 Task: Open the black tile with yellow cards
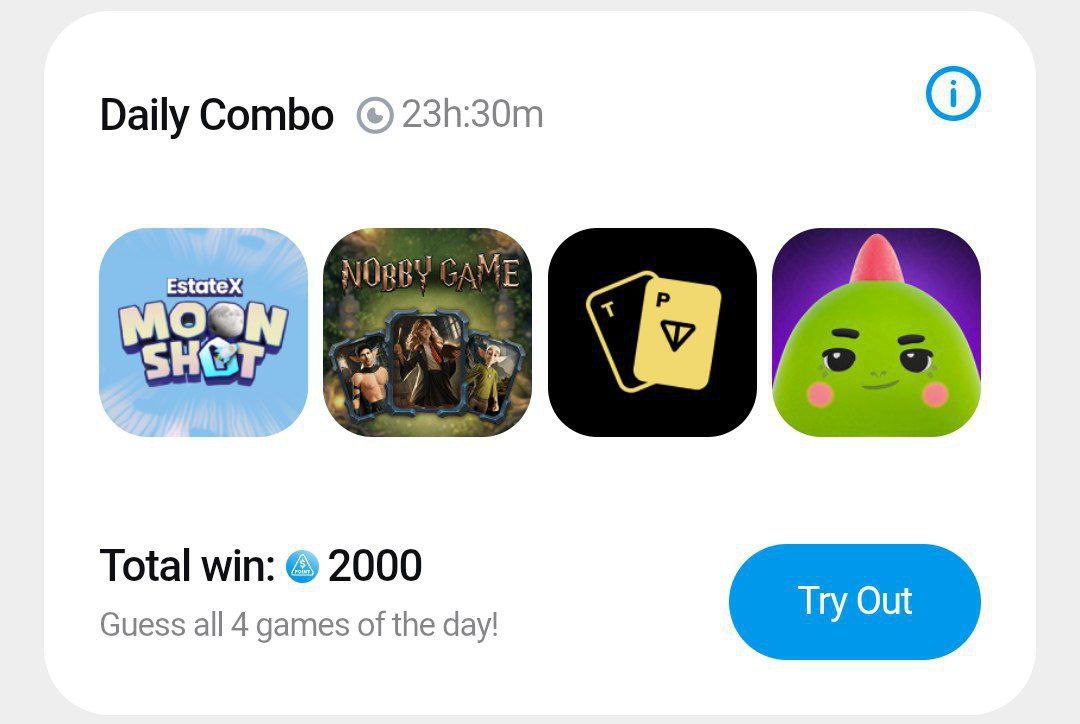tap(652, 332)
